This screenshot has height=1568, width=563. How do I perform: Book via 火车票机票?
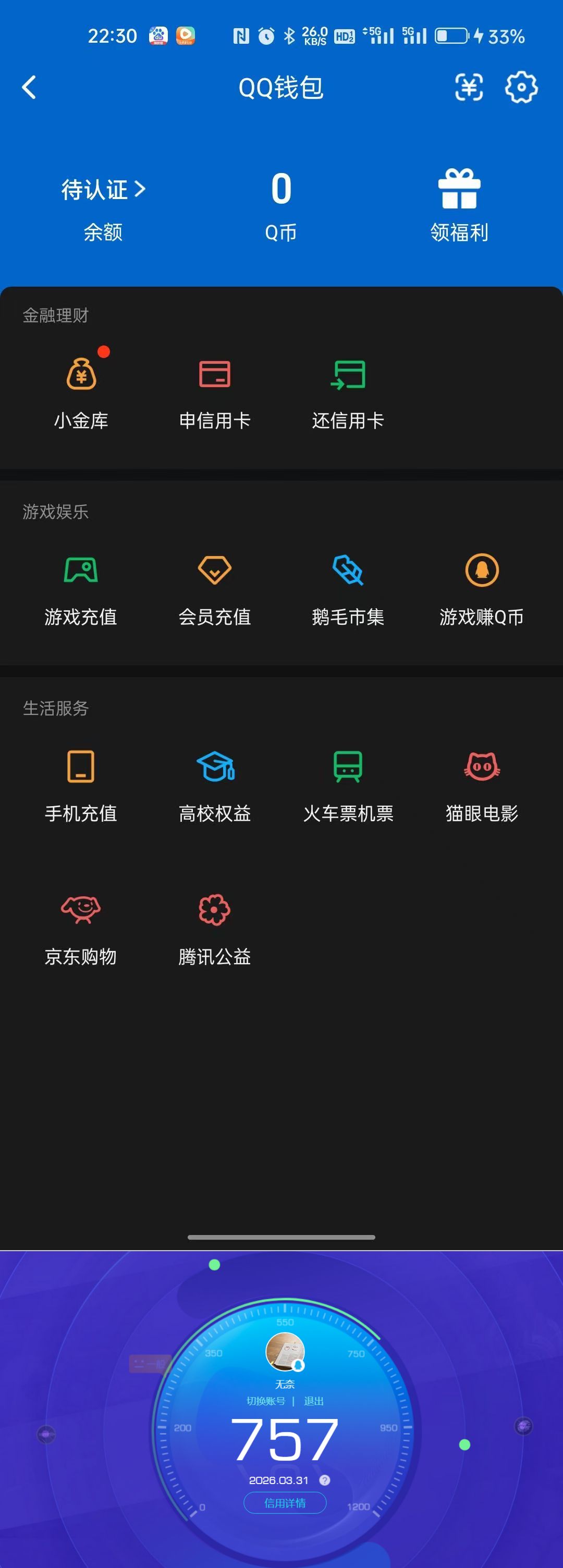pyautogui.click(x=348, y=785)
